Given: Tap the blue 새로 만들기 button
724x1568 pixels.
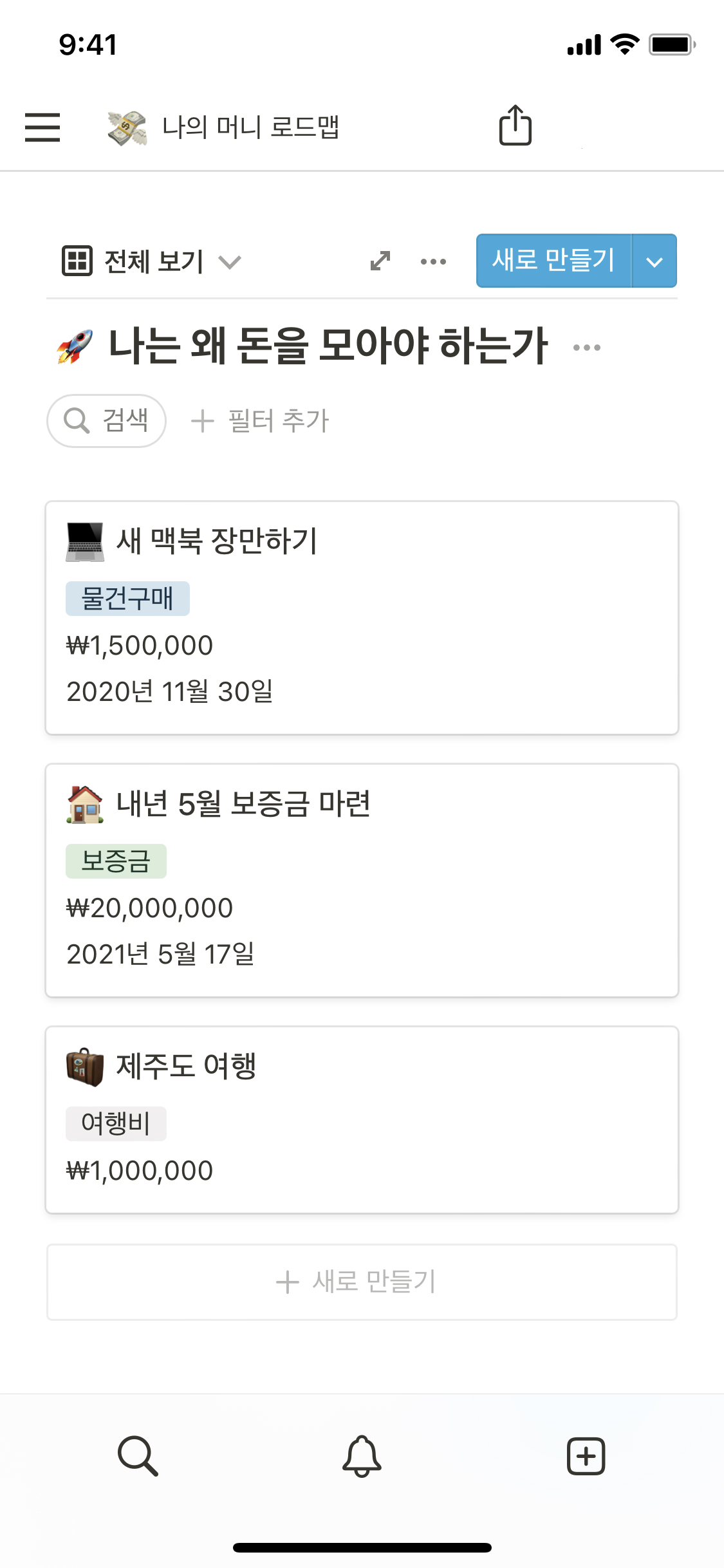Looking at the screenshot, I should coord(553,261).
